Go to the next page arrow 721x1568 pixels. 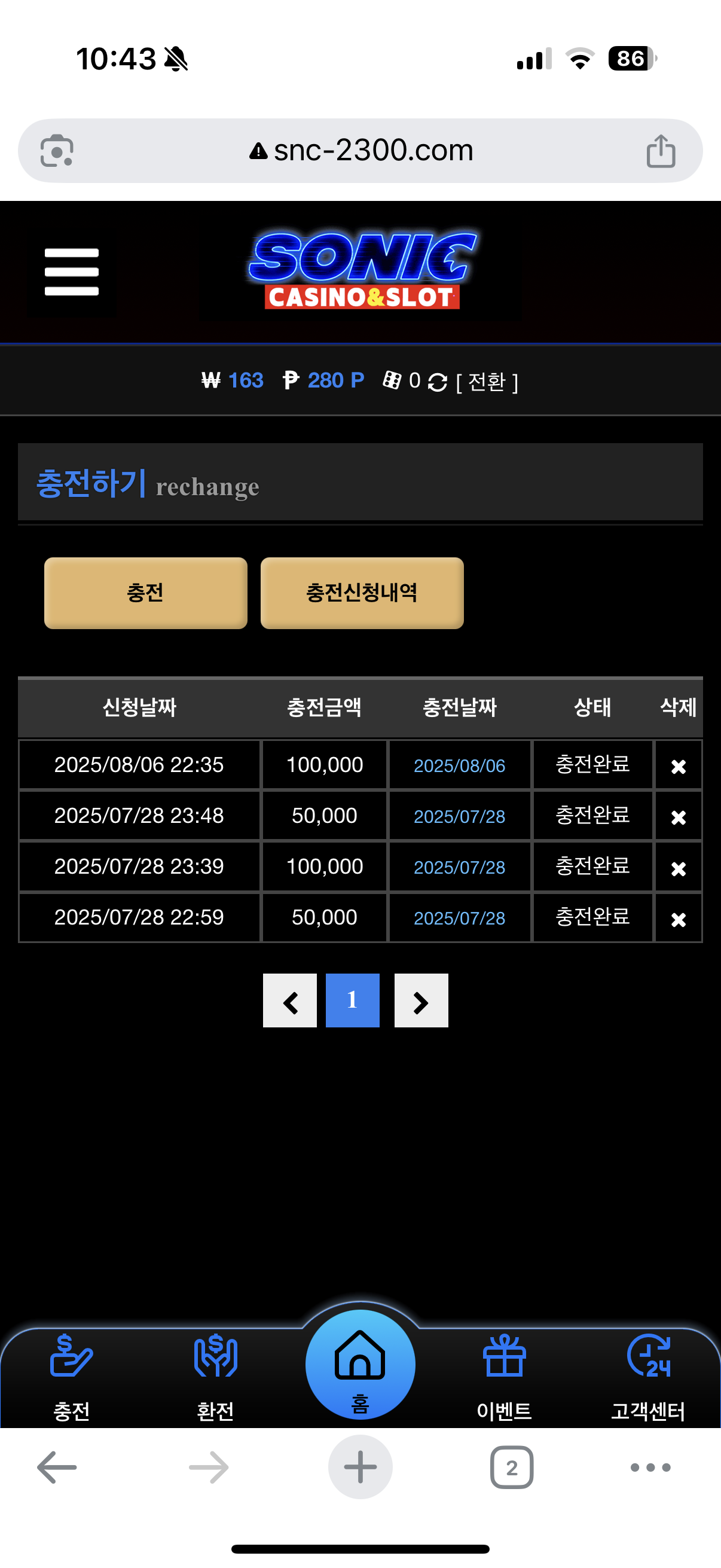[421, 1000]
